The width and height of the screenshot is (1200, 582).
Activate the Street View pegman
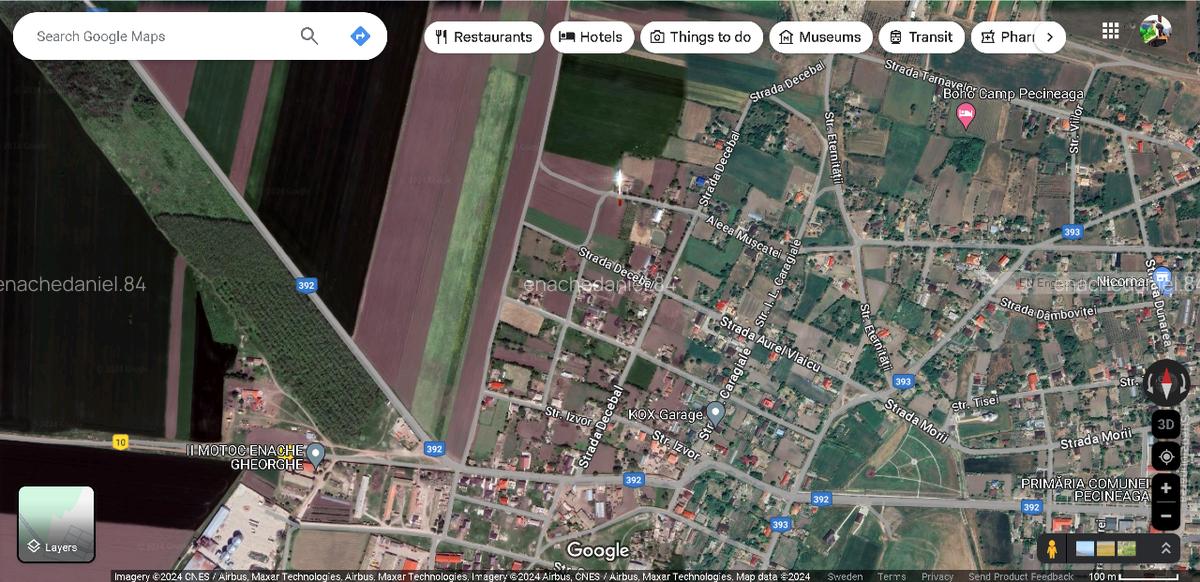click(1051, 549)
